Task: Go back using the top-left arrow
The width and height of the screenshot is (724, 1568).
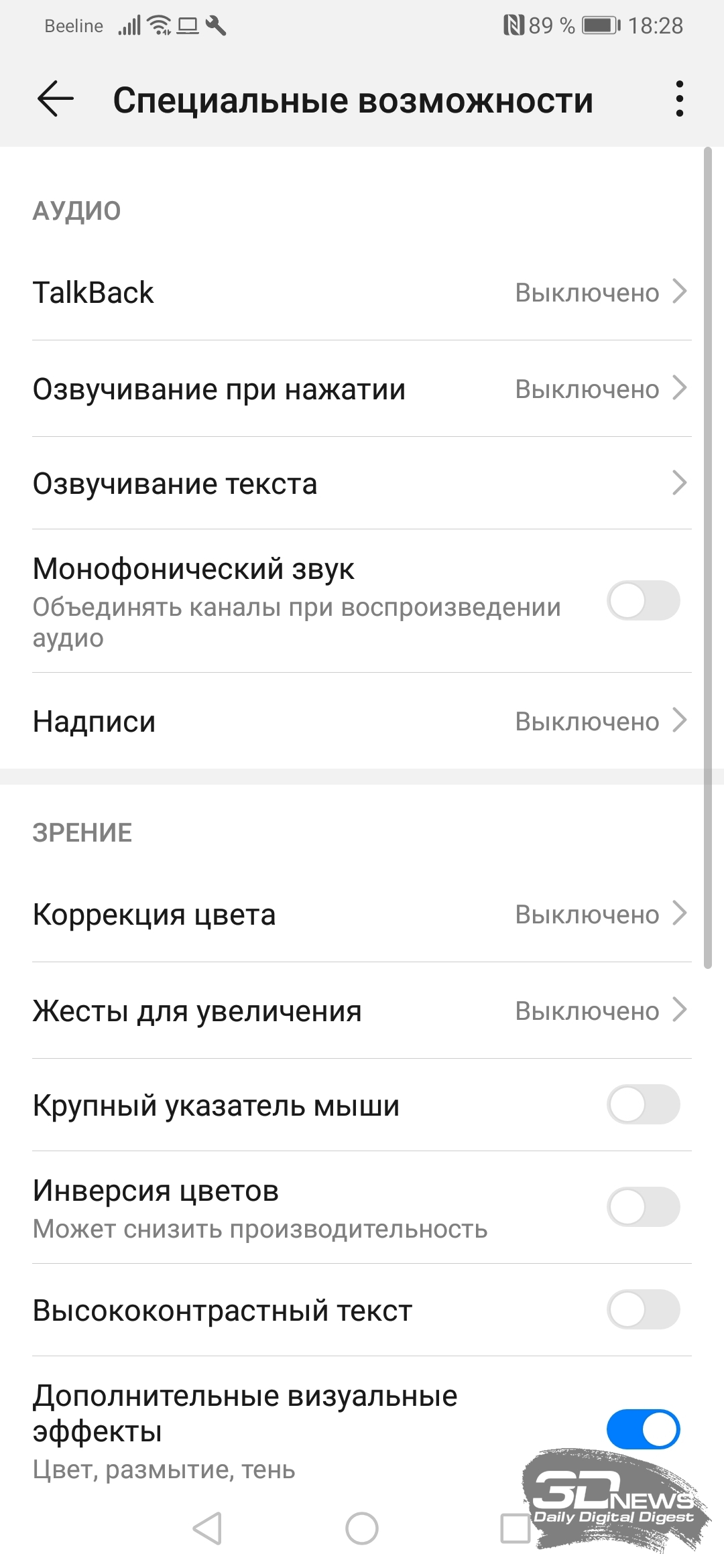Action: (x=55, y=99)
